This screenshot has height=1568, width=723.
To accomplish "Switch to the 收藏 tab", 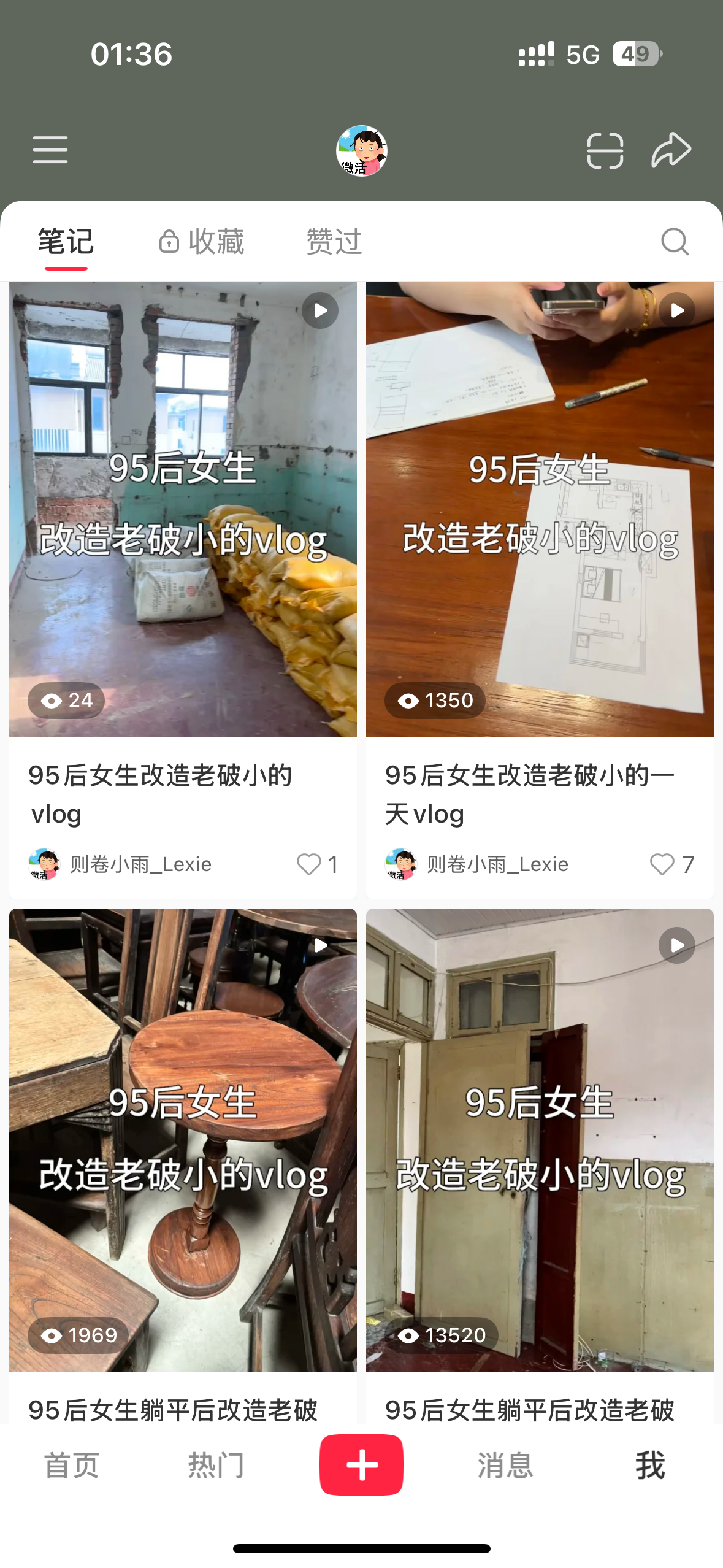I will [202, 241].
